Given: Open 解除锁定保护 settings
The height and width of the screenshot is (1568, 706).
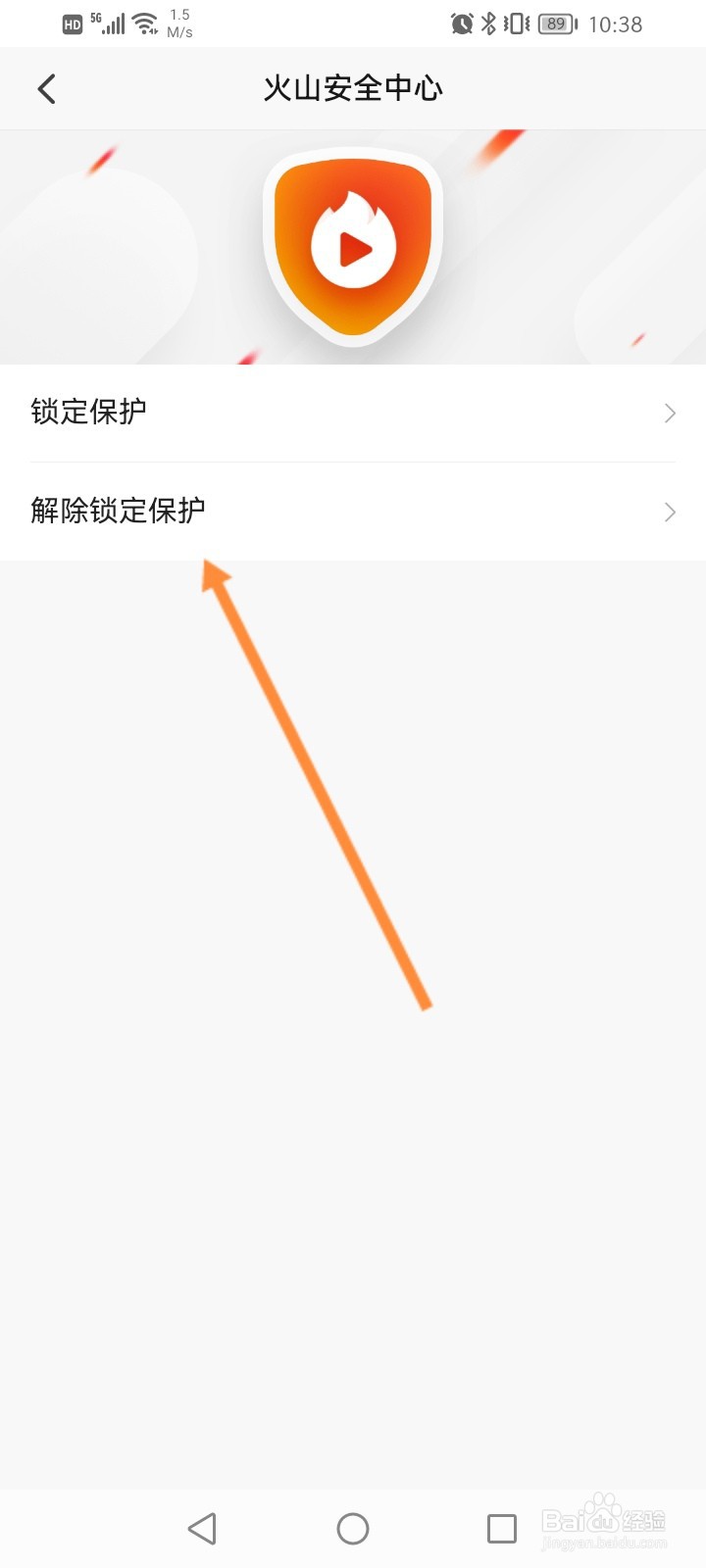Looking at the screenshot, I should click(118, 511).
